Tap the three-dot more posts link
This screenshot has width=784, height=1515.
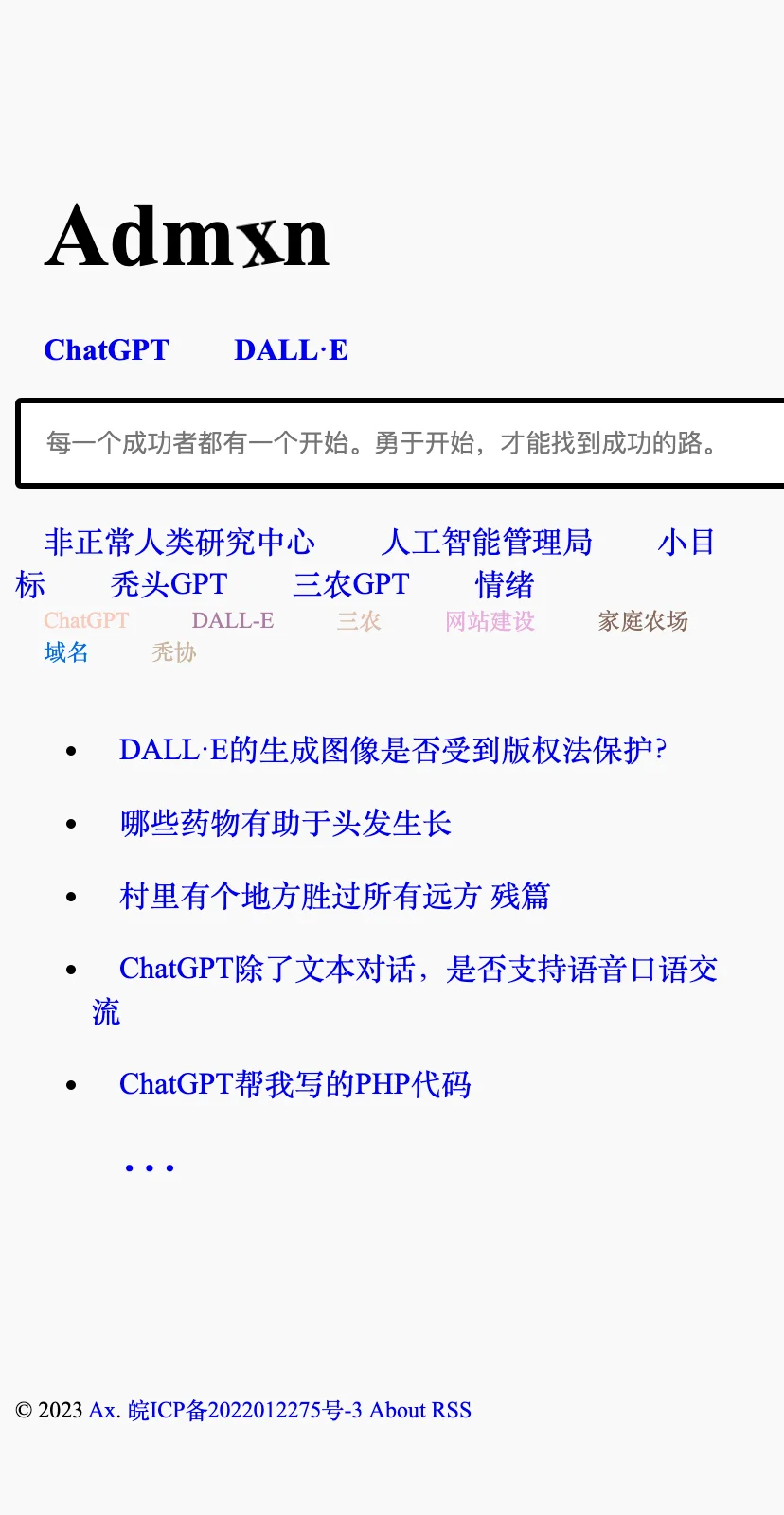pyautogui.click(x=150, y=1167)
